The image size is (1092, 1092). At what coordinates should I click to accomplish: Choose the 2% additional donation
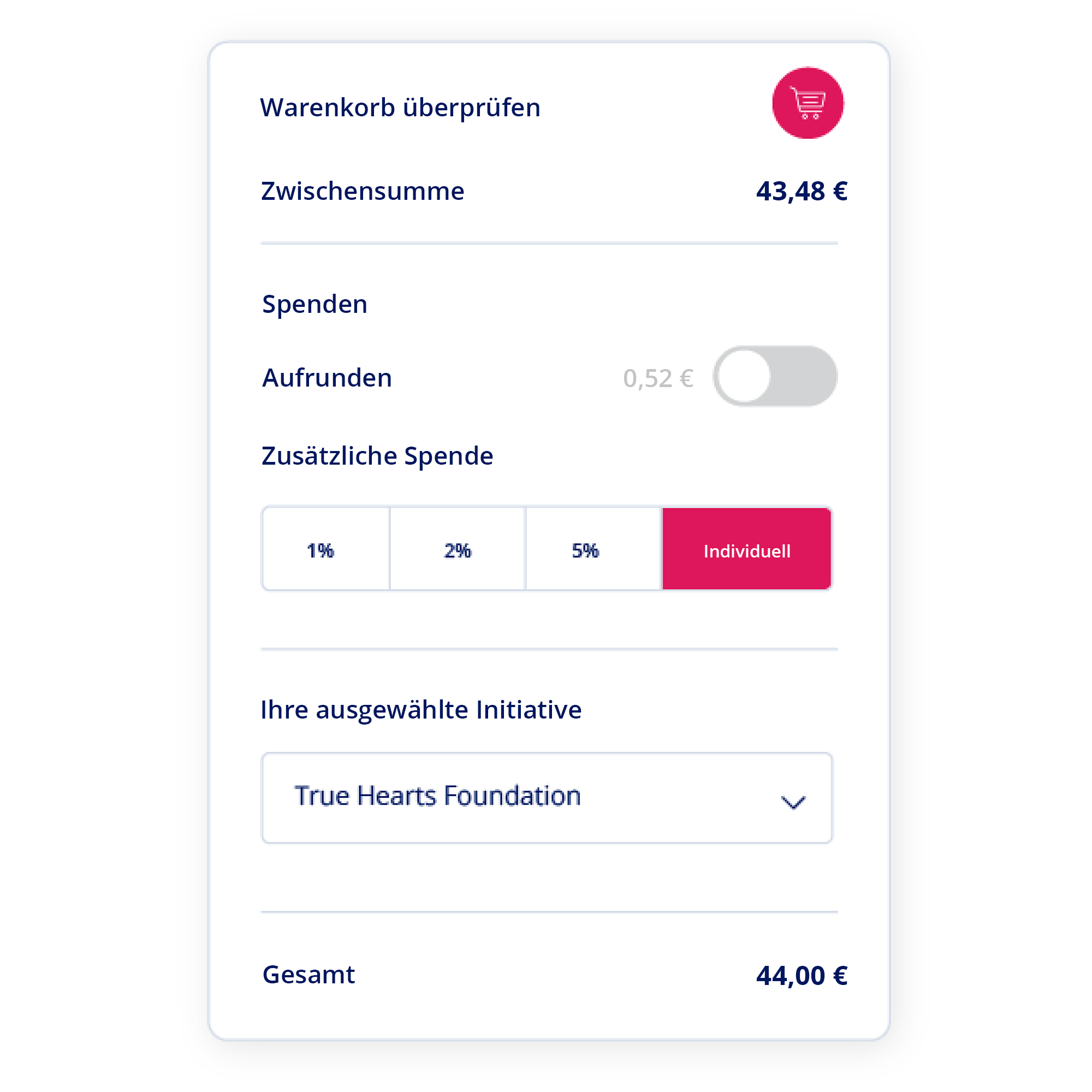(x=457, y=549)
